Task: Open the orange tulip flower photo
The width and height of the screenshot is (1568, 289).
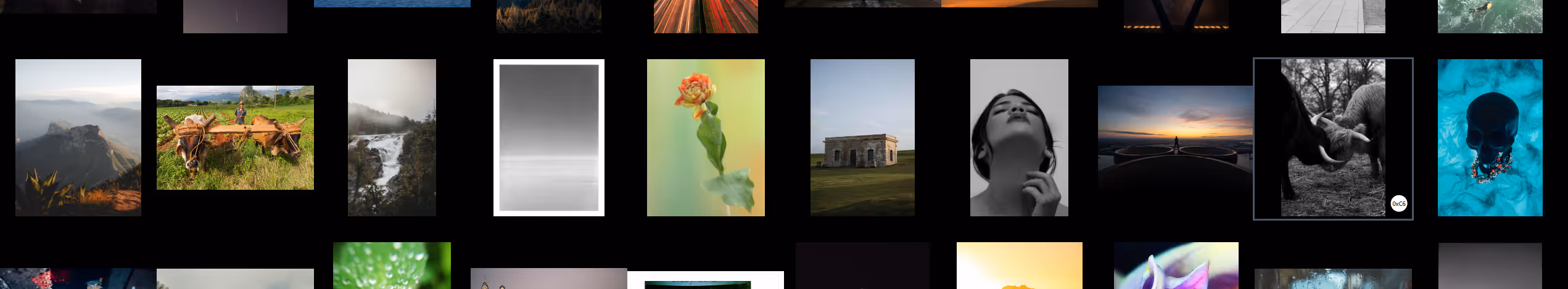Action: [x=706, y=137]
